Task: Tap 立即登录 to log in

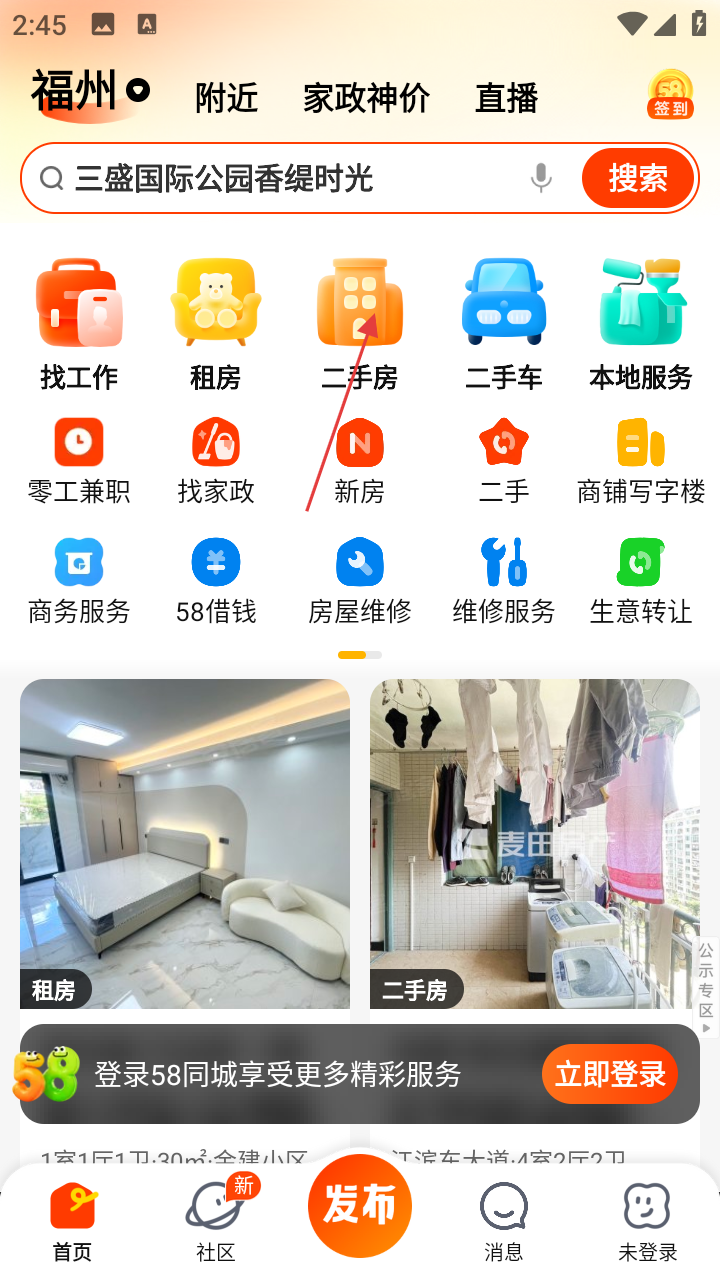Action: click(610, 1074)
